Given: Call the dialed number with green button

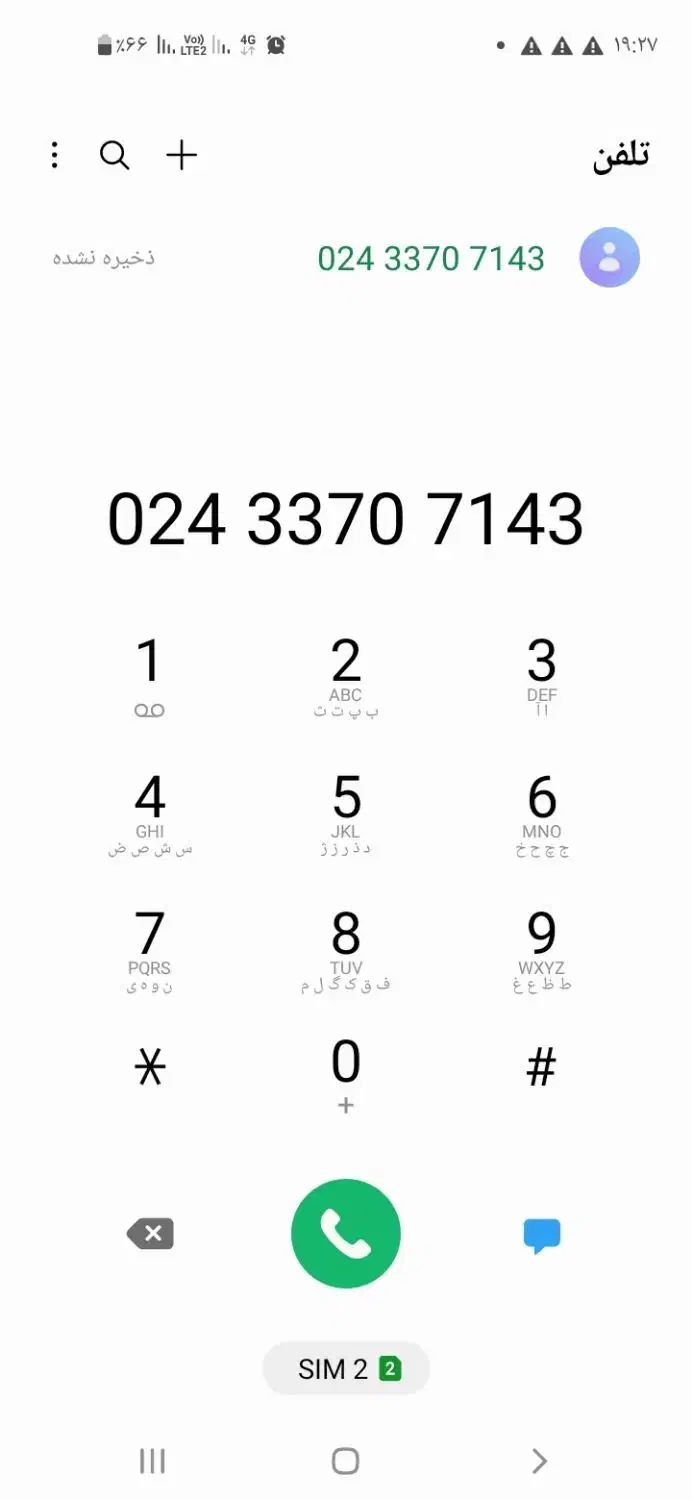Looking at the screenshot, I should pos(346,1234).
